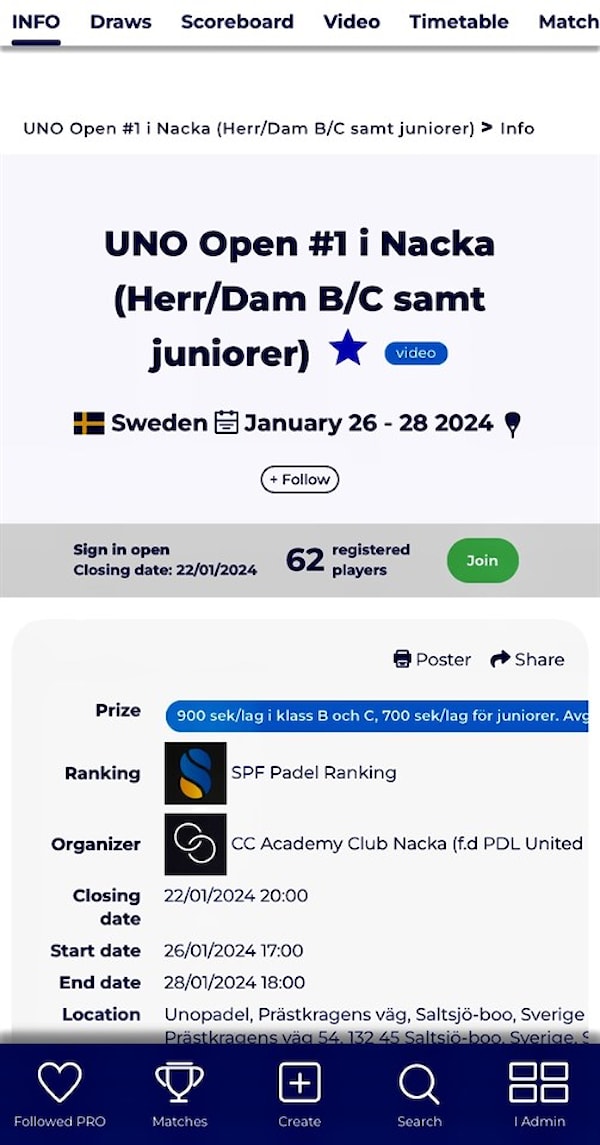Open the tournament Poster

point(432,659)
